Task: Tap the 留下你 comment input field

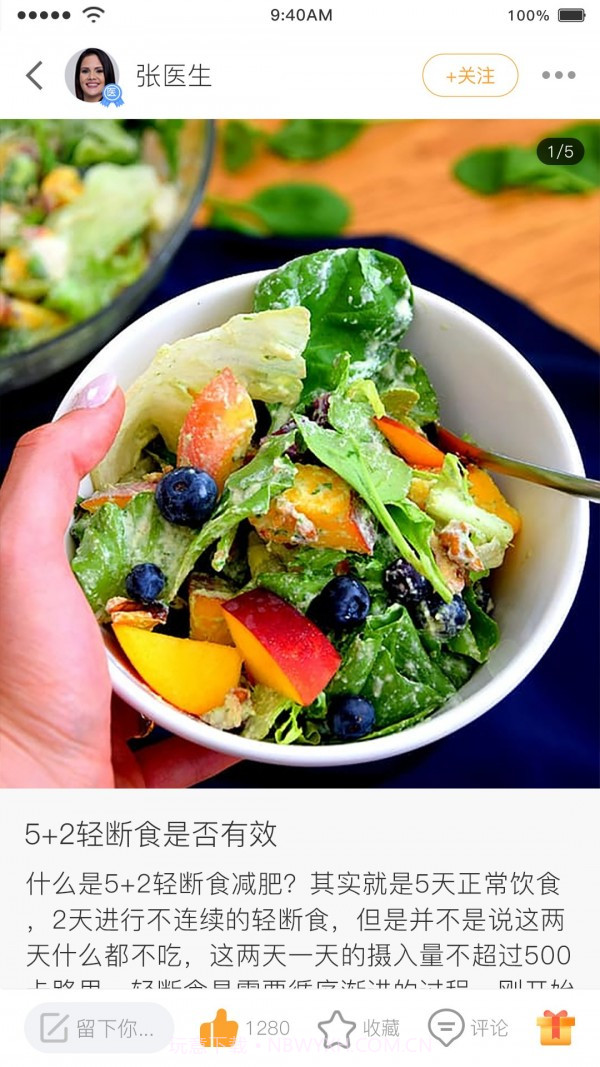Action: point(98,1028)
